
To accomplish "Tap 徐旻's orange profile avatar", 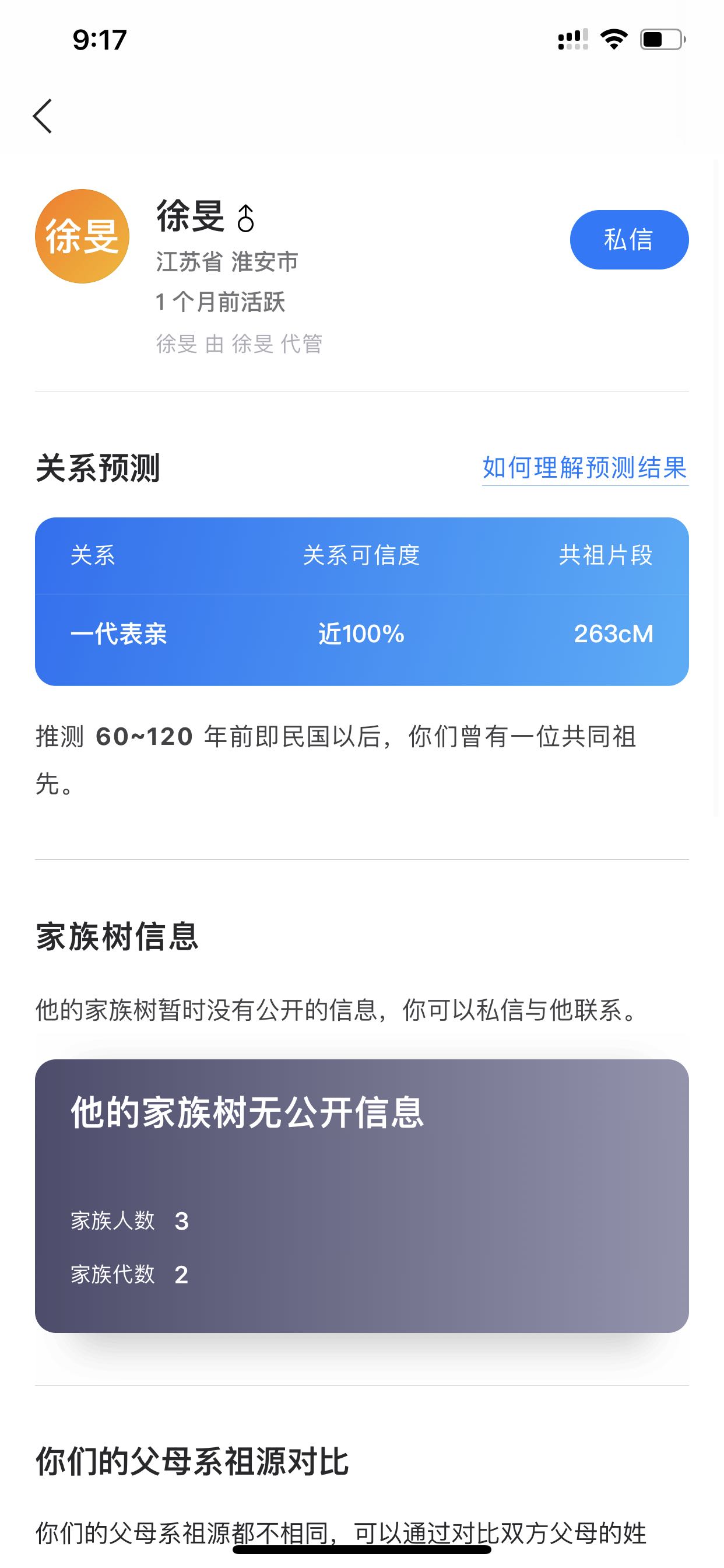I will [x=82, y=236].
